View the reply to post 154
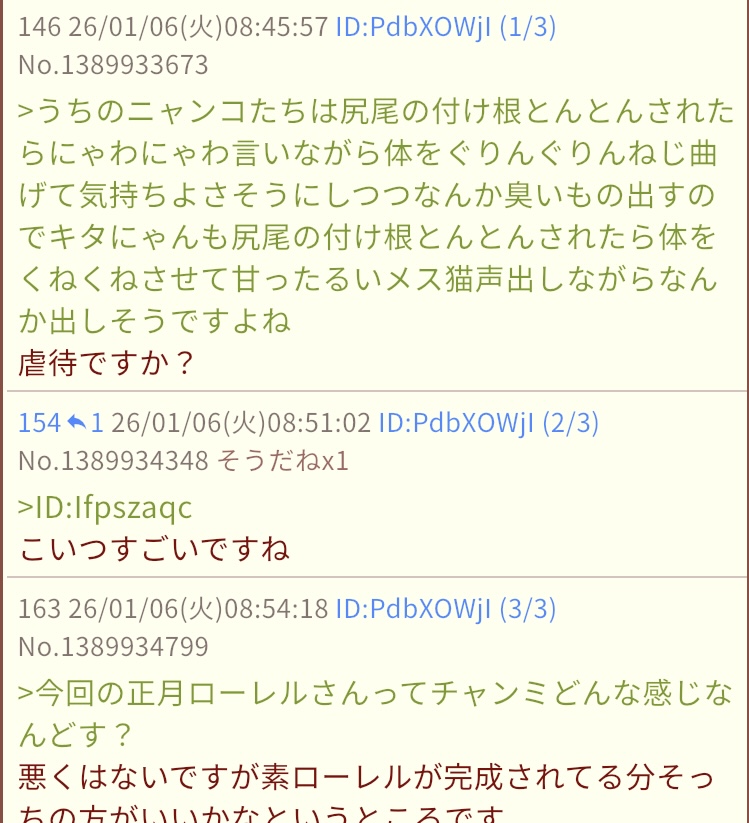 click(x=86, y=423)
